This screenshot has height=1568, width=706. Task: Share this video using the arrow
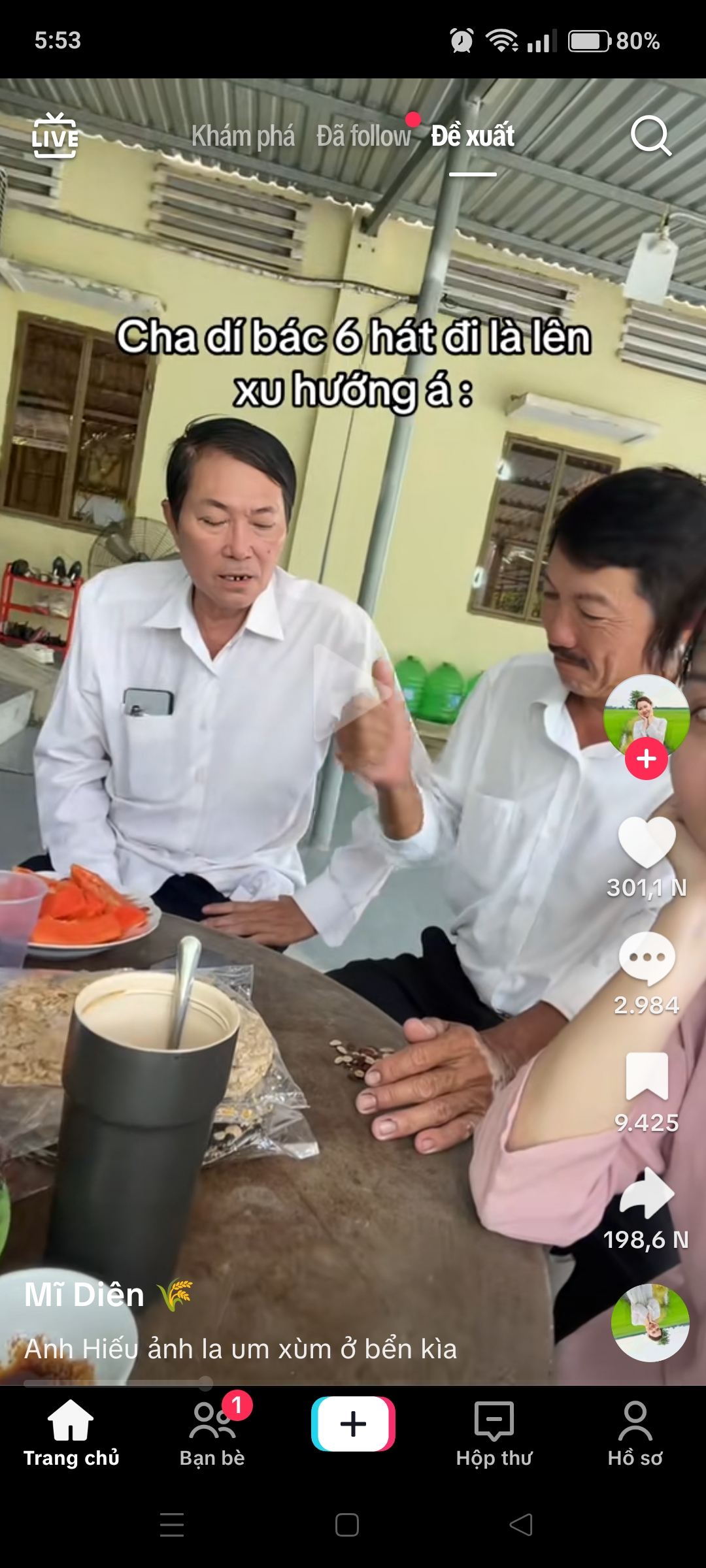point(647,1193)
